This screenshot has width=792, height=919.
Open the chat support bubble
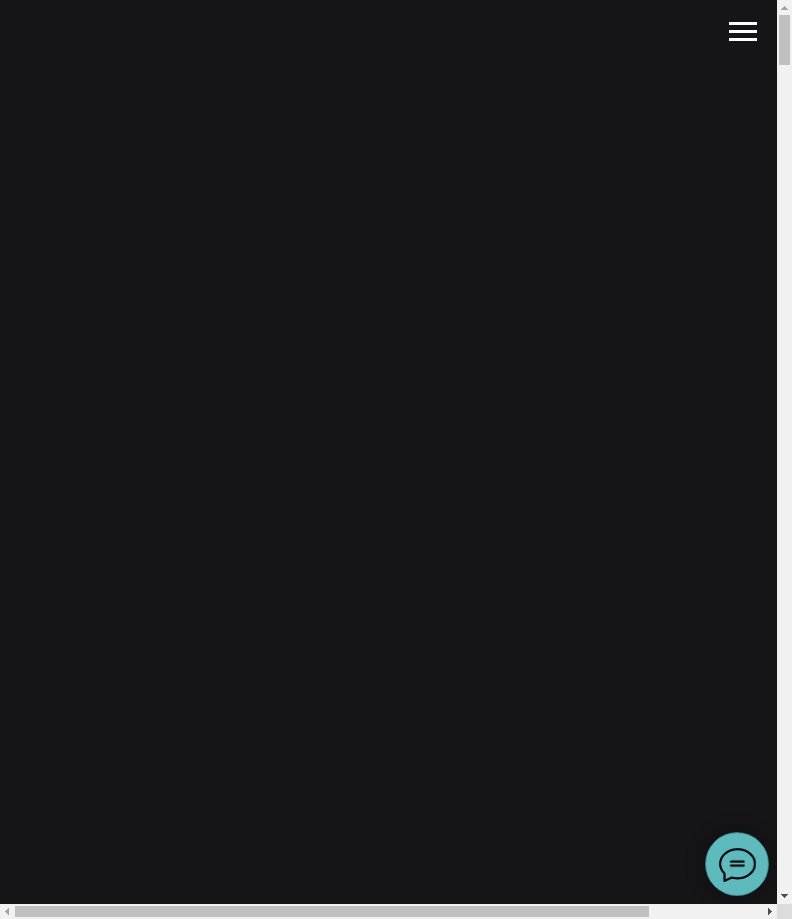tap(737, 864)
